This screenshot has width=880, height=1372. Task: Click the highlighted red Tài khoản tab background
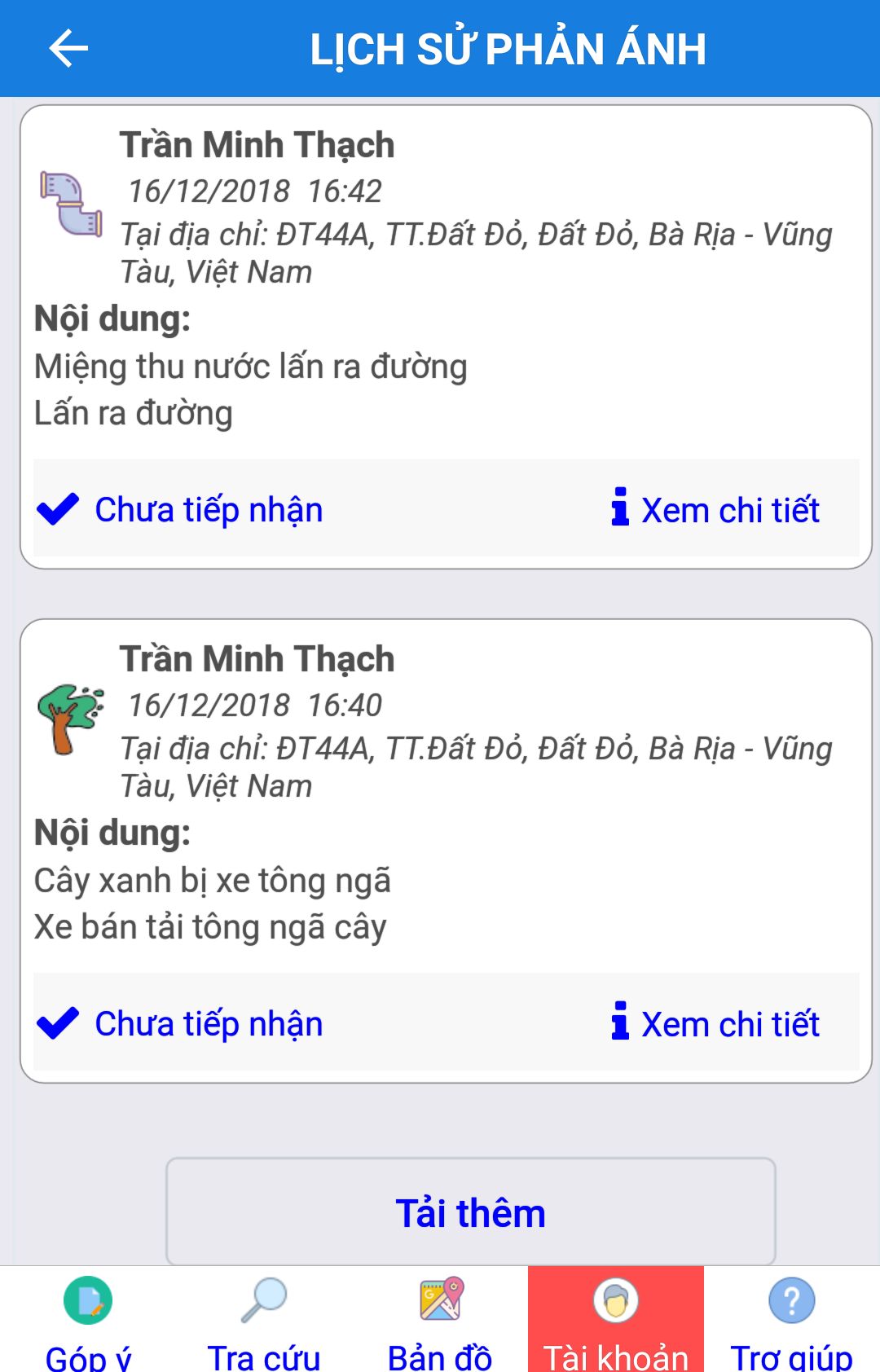tap(615, 1317)
